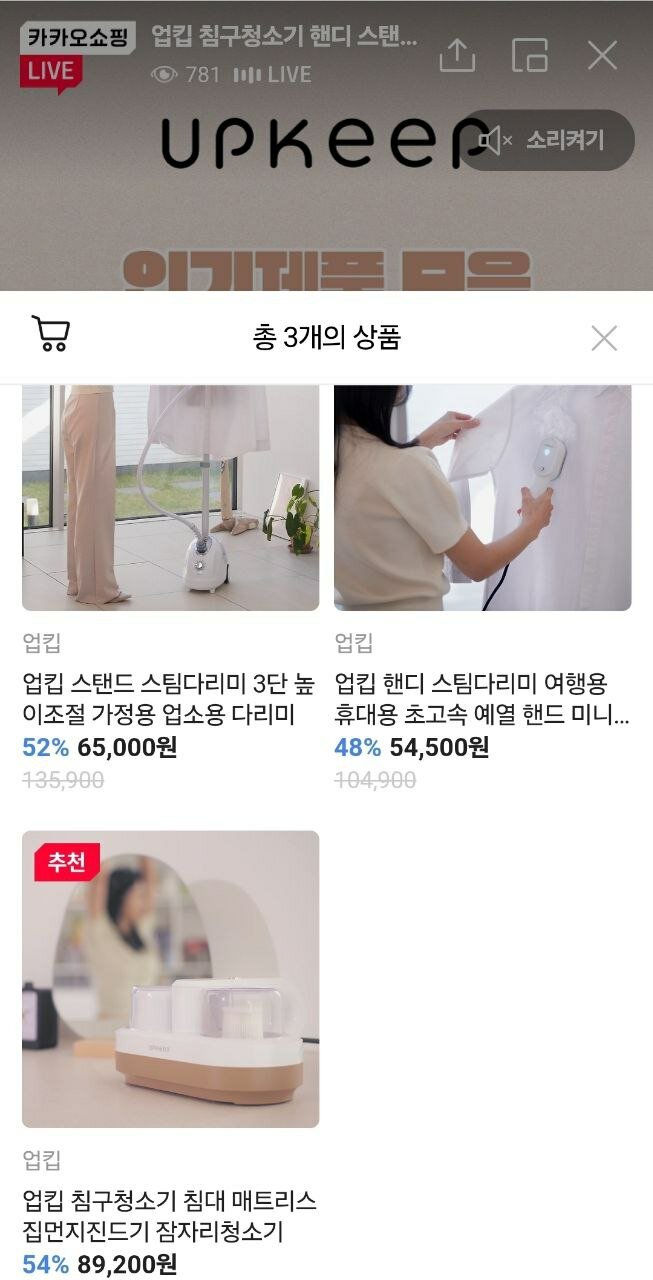Dismiss the product list panel
This screenshot has height=1280, width=653.
tap(604, 338)
